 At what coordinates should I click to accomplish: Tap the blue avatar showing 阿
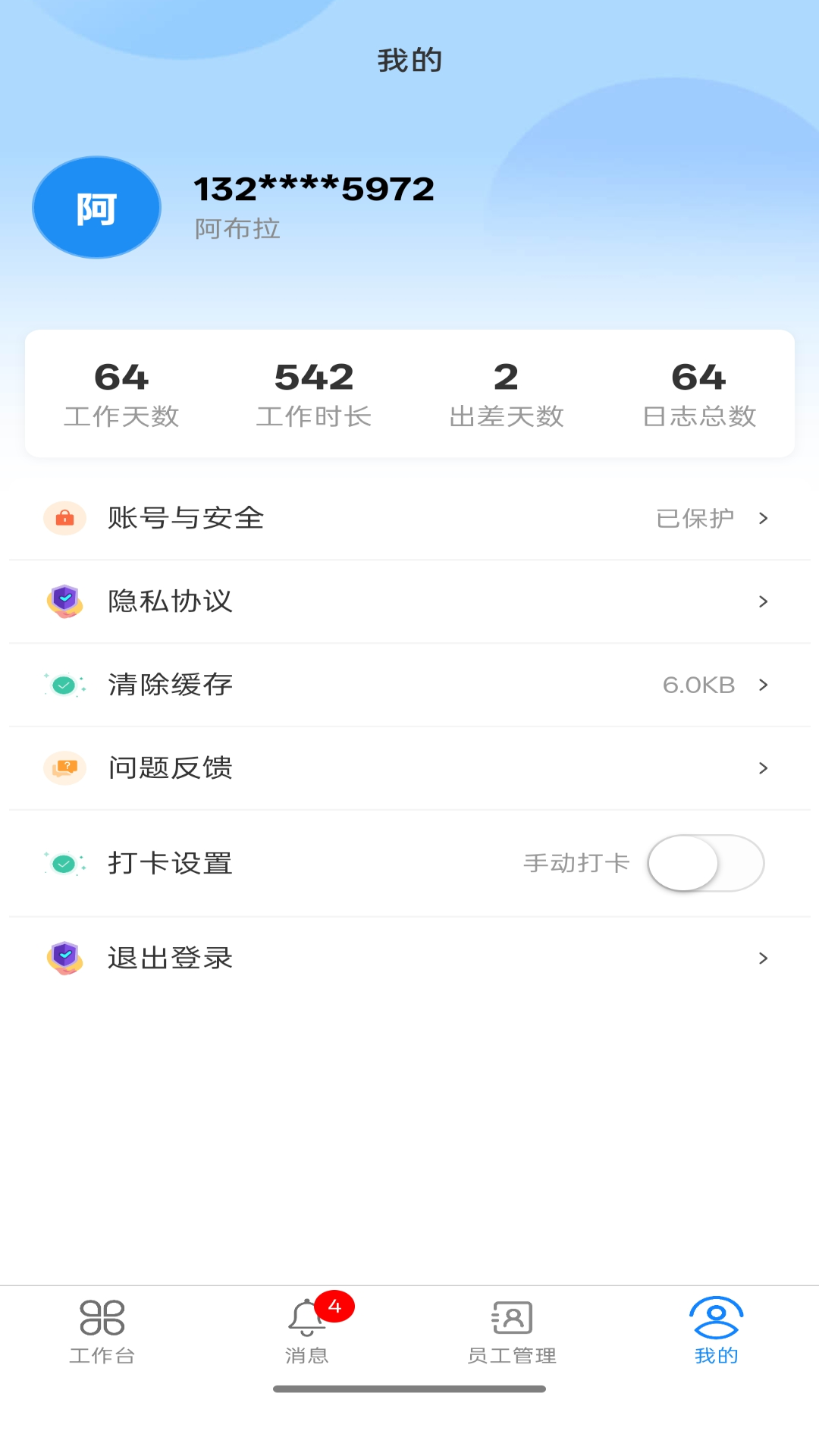point(96,206)
